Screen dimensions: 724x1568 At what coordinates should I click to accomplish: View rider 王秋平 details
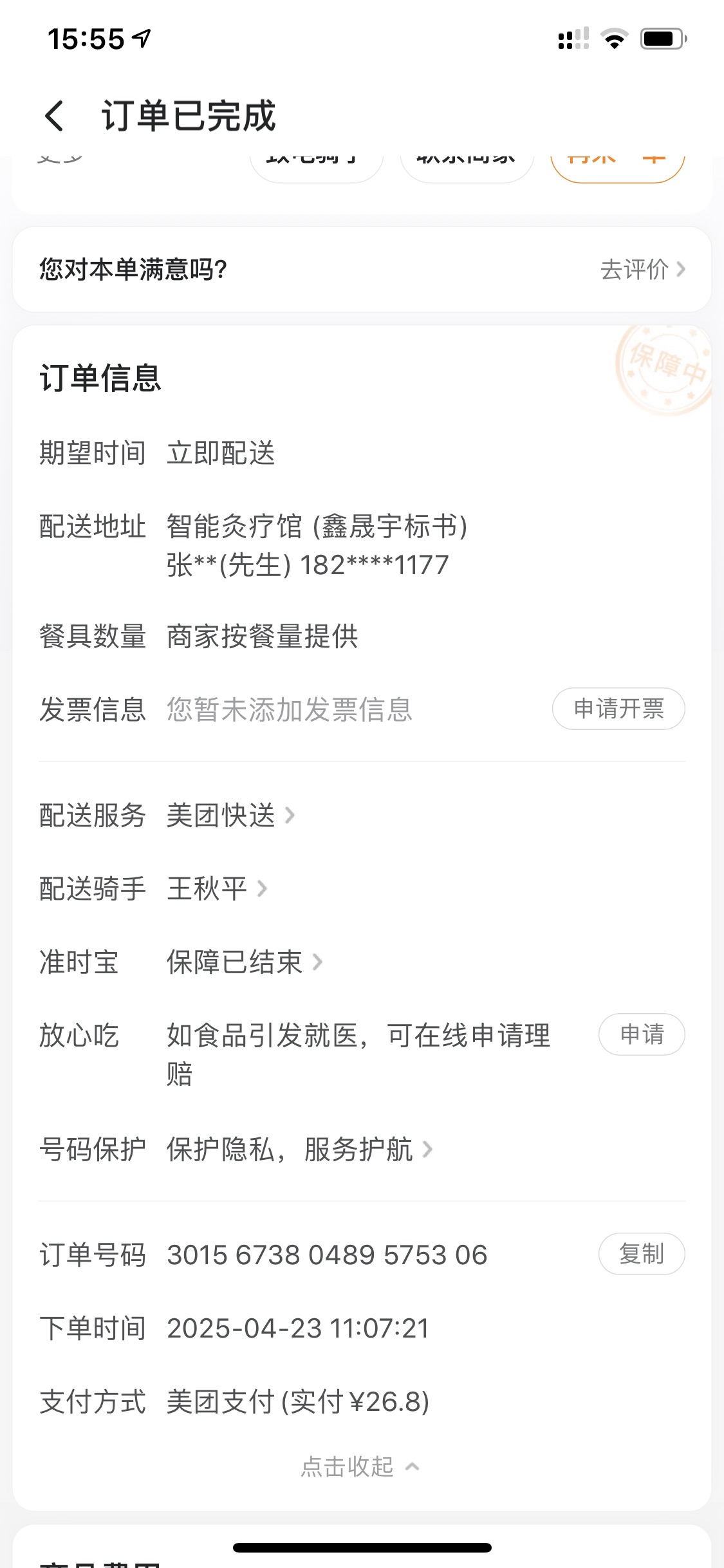[216, 889]
